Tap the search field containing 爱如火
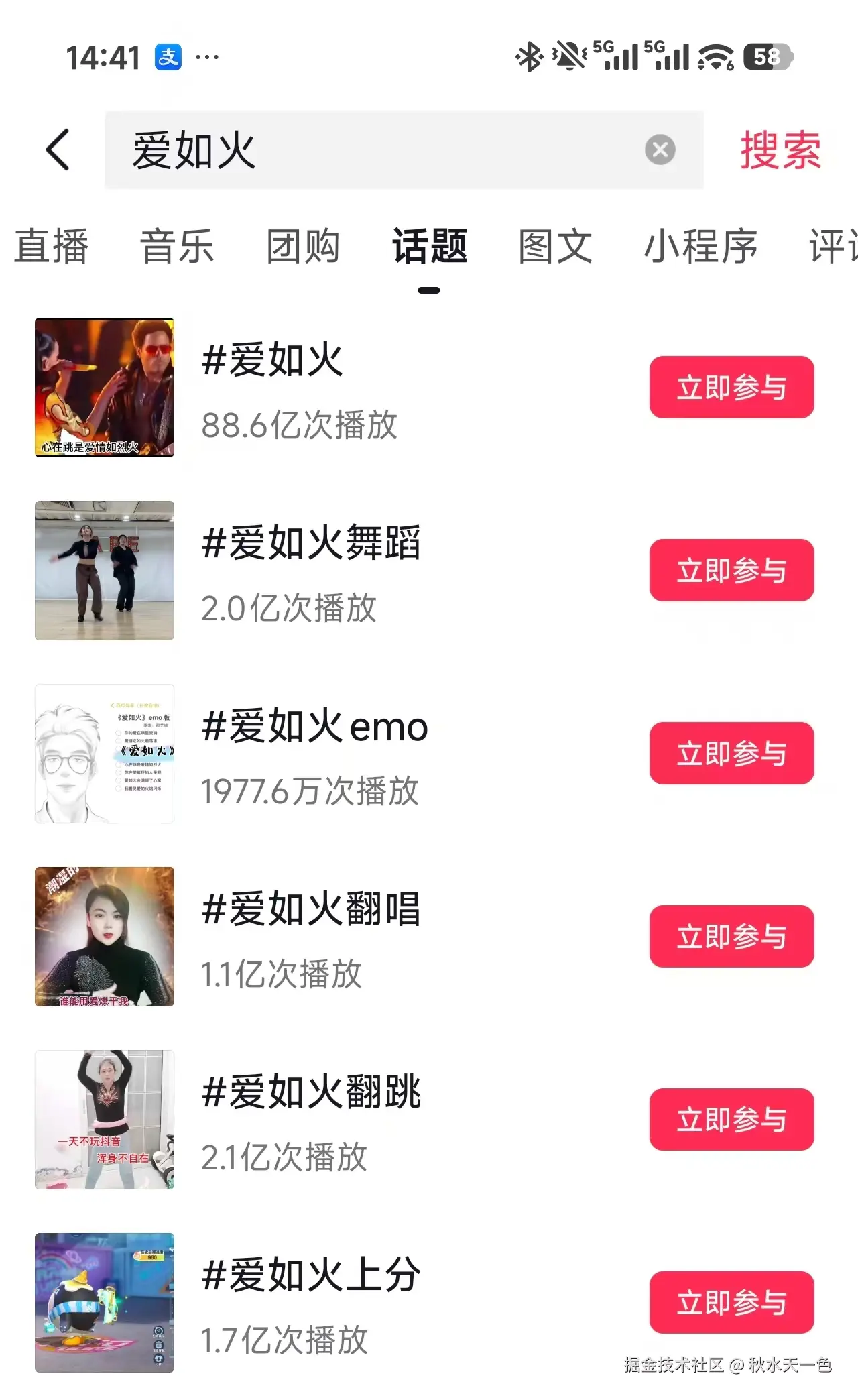 [x=375, y=150]
